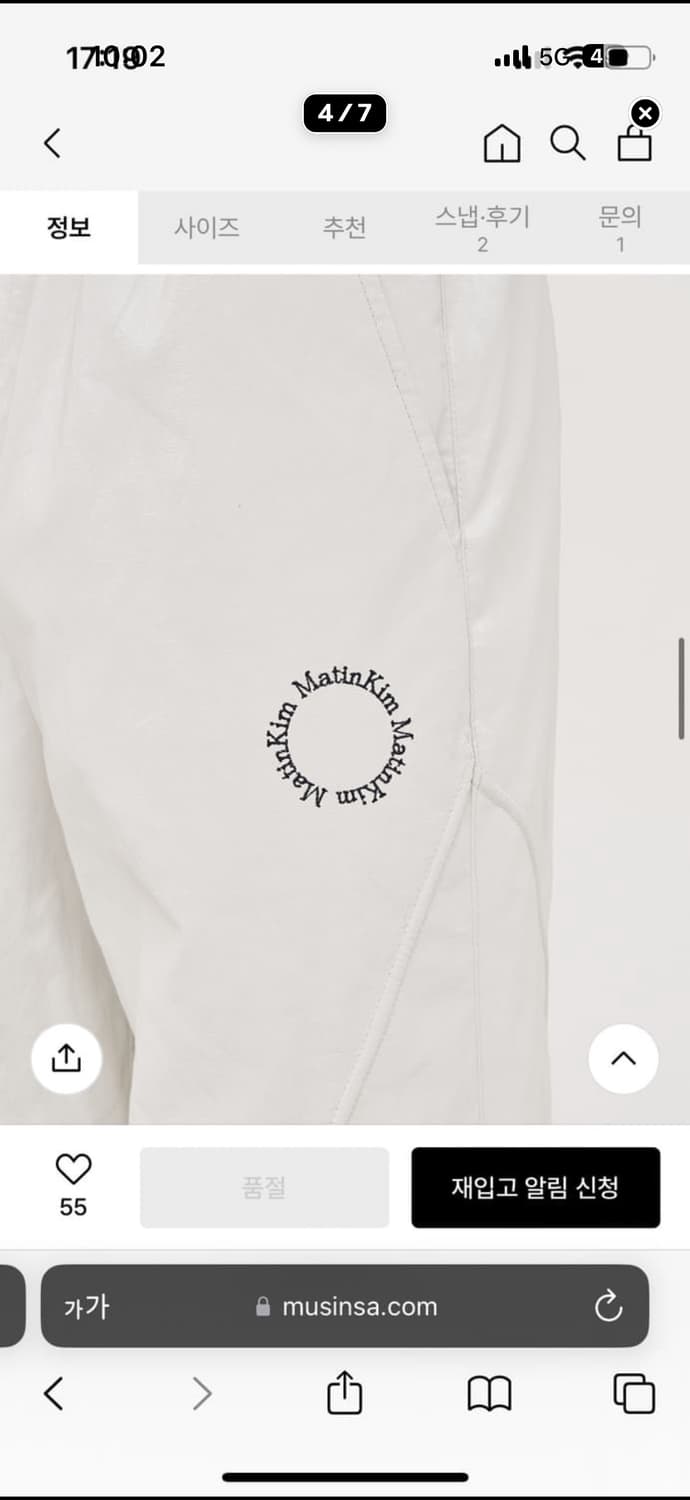Screen dimensions: 690x1500
Task: Close the image viewer overlay
Action: [x=645, y=113]
